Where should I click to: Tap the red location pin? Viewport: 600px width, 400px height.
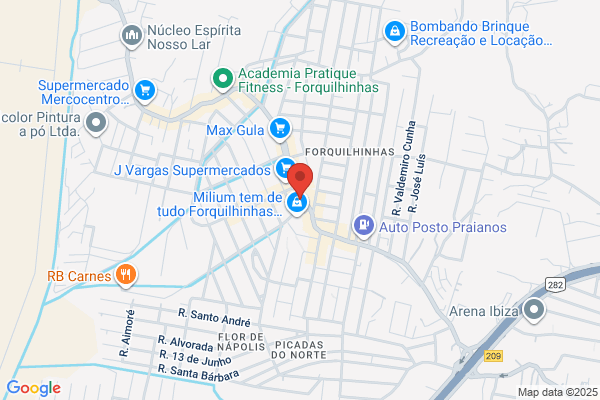point(300,180)
